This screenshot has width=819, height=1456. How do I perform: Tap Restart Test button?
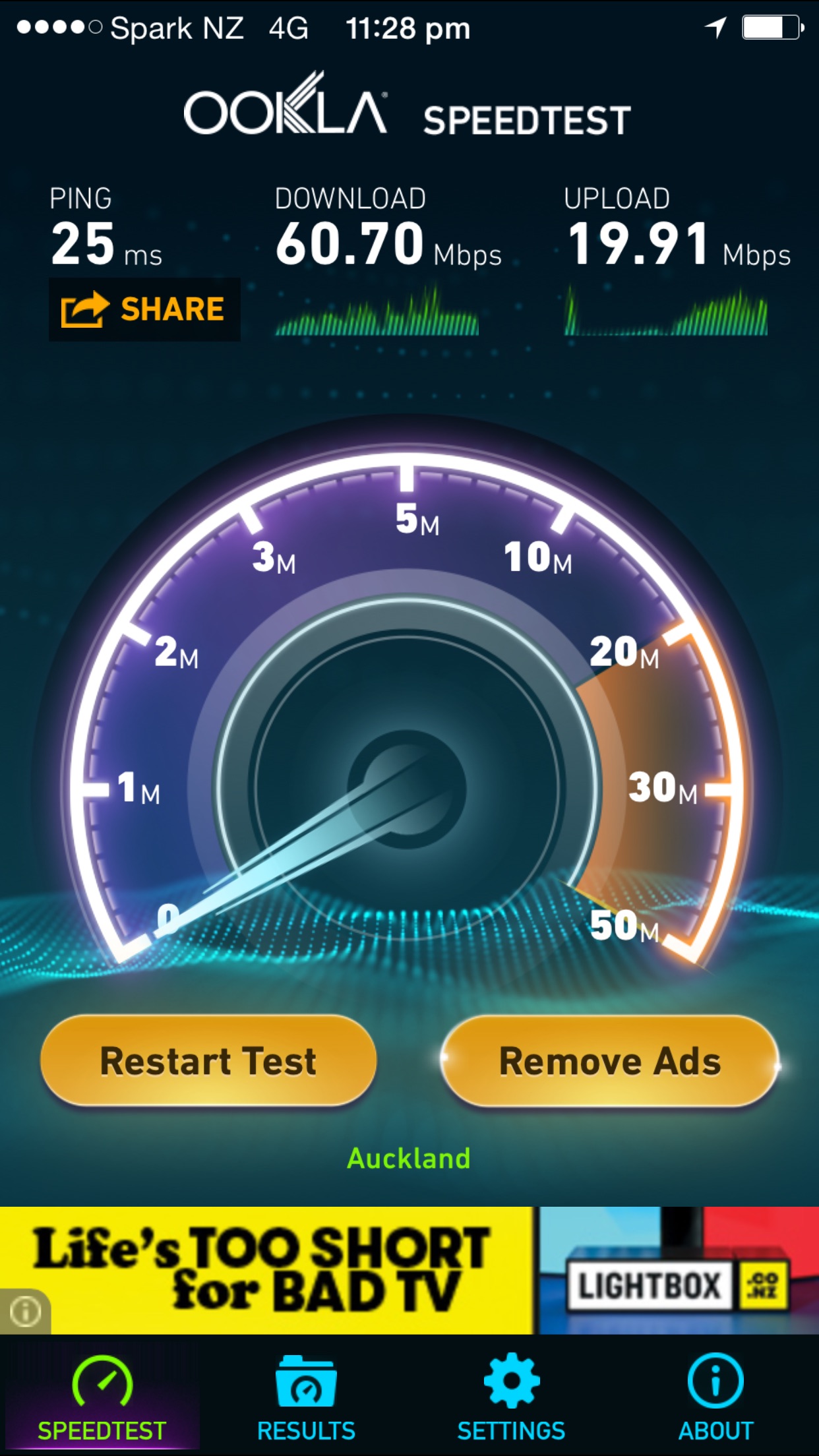208,1061
